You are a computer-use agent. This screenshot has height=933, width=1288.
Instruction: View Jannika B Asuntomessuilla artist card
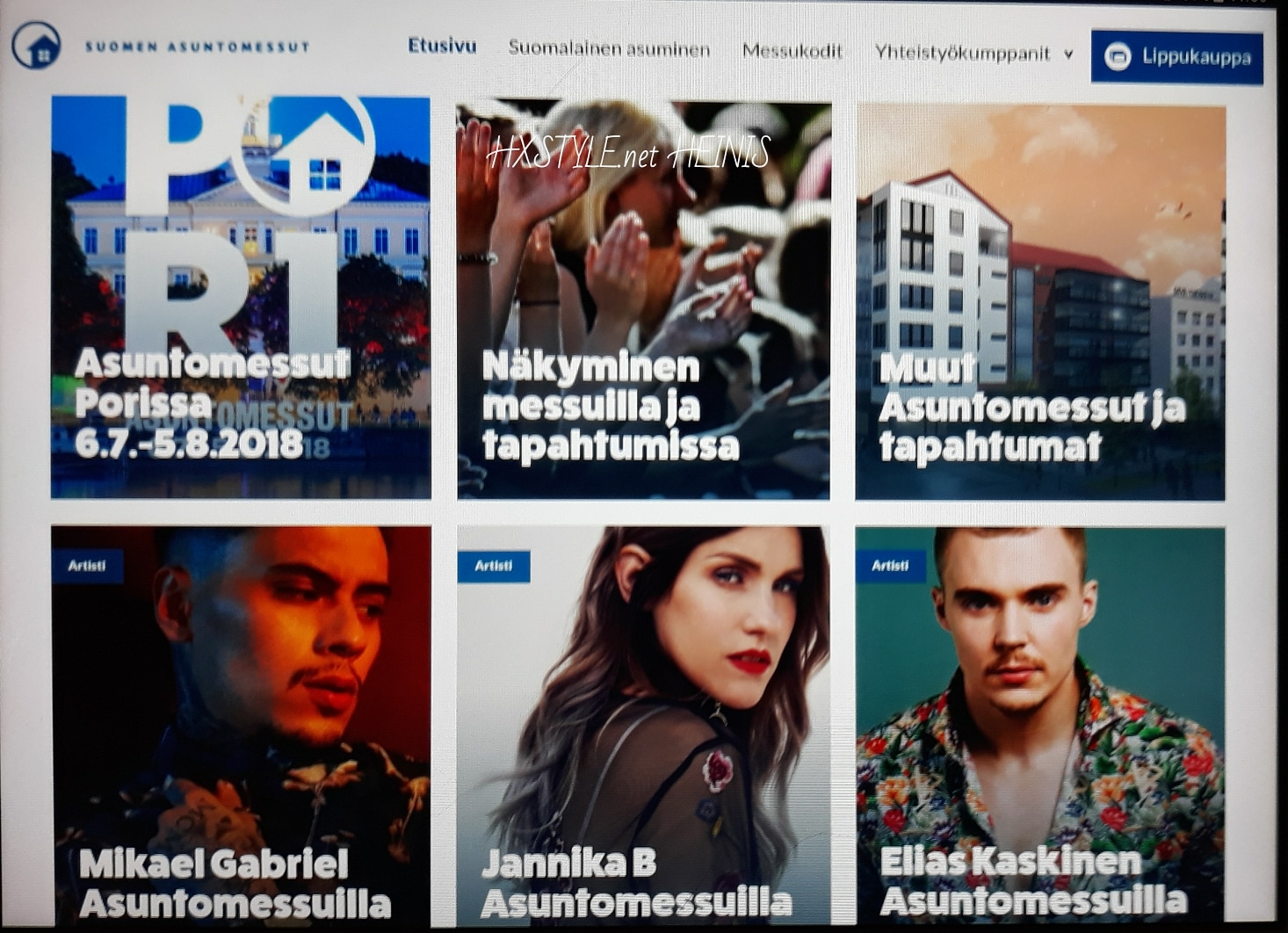coord(643,725)
